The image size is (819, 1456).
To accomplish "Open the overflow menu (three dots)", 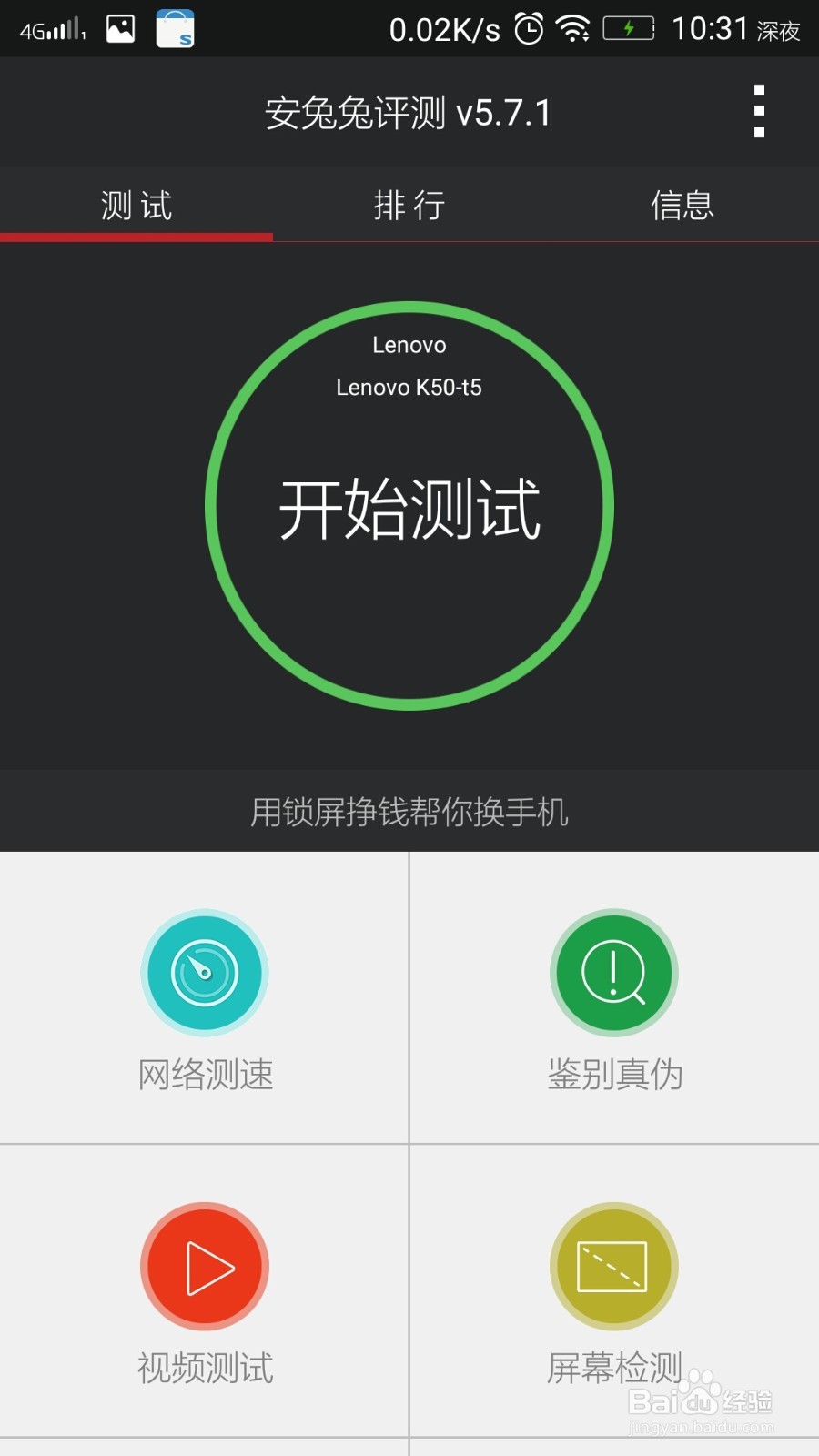I will 758,111.
